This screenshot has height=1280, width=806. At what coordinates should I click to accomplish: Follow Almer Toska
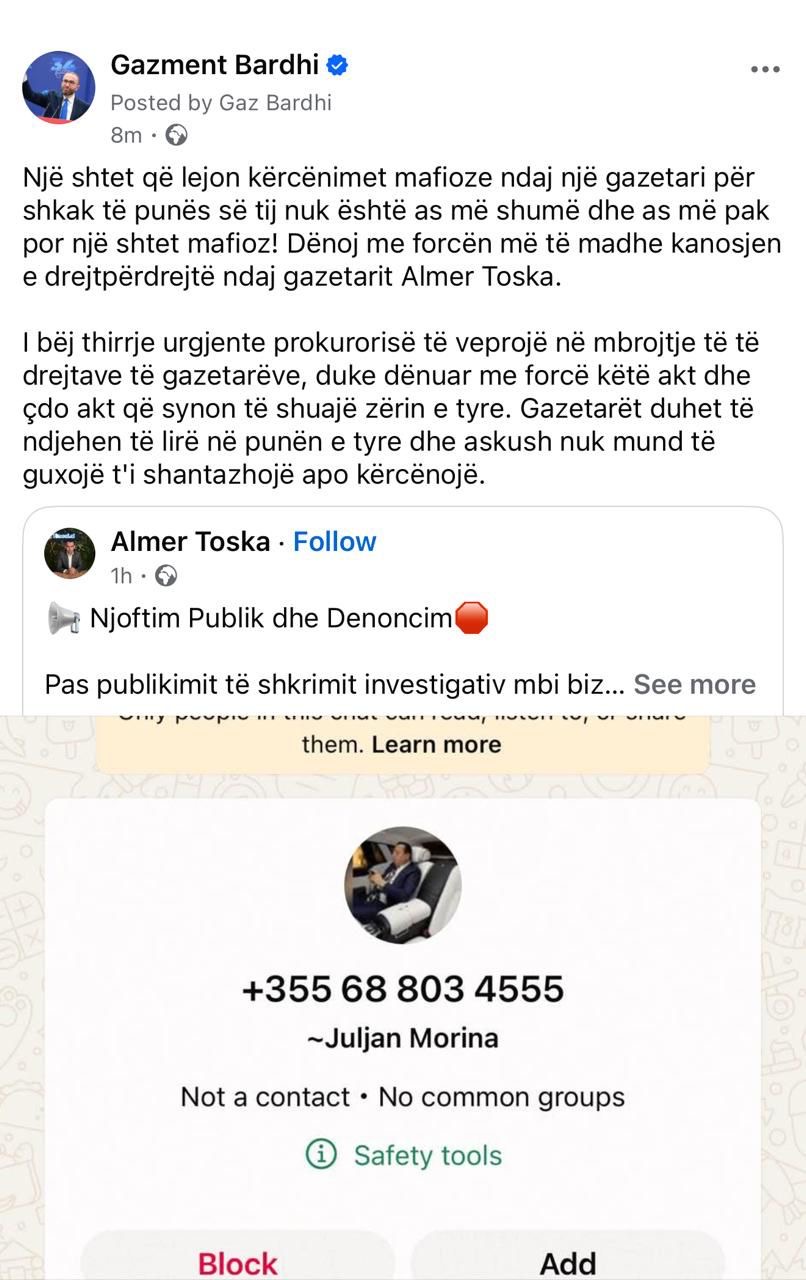click(334, 542)
